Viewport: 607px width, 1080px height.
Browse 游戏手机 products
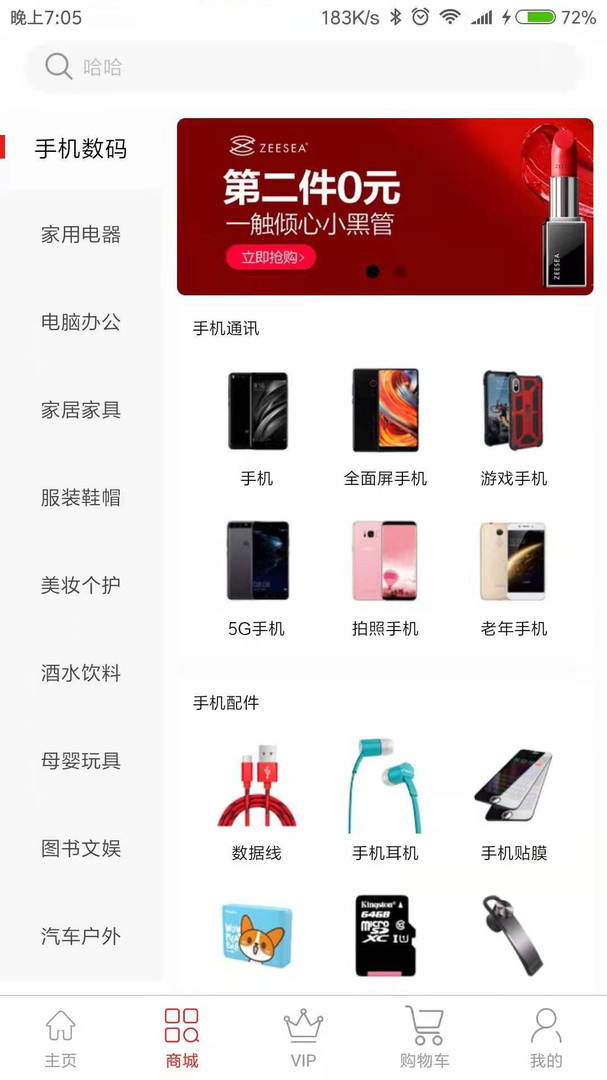pos(513,425)
